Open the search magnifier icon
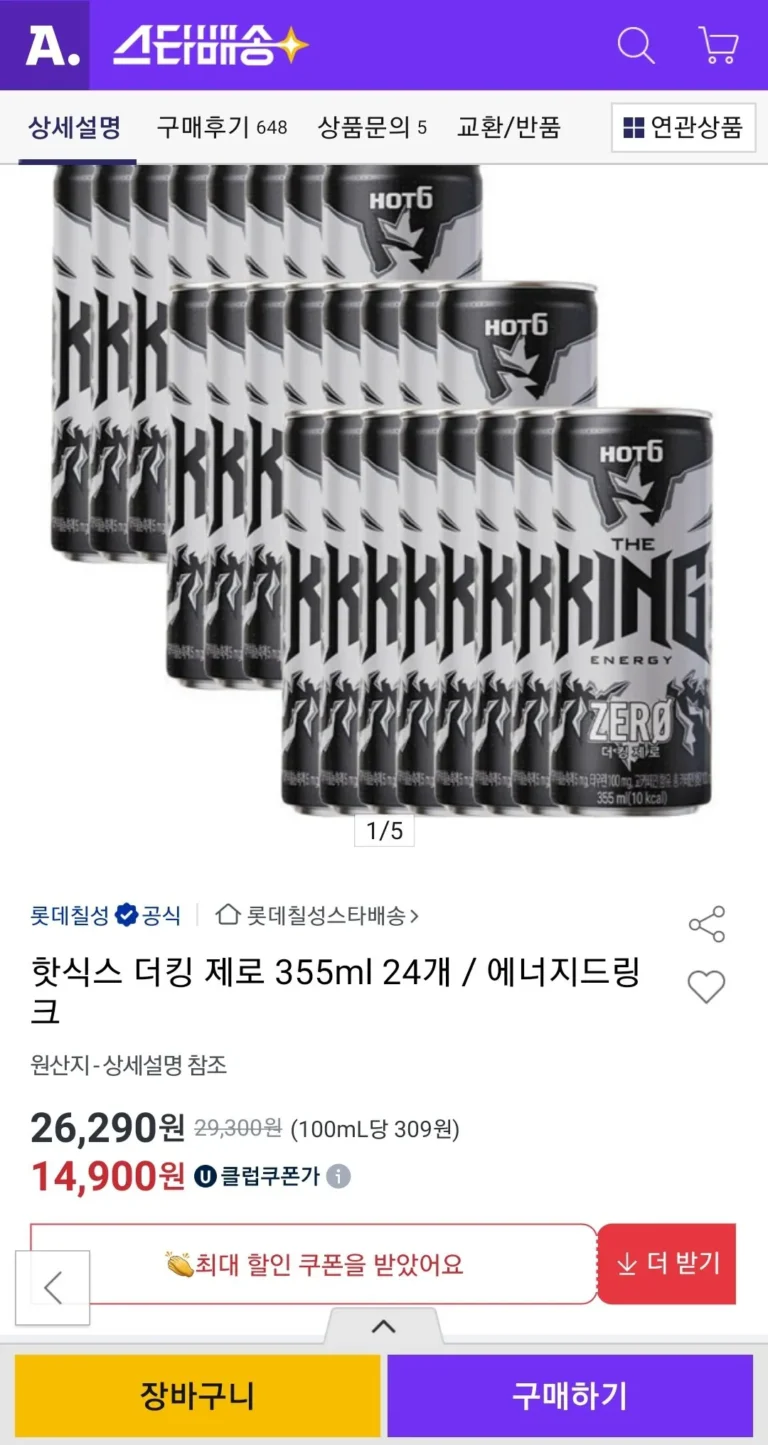This screenshot has height=1445, width=768. coord(635,45)
